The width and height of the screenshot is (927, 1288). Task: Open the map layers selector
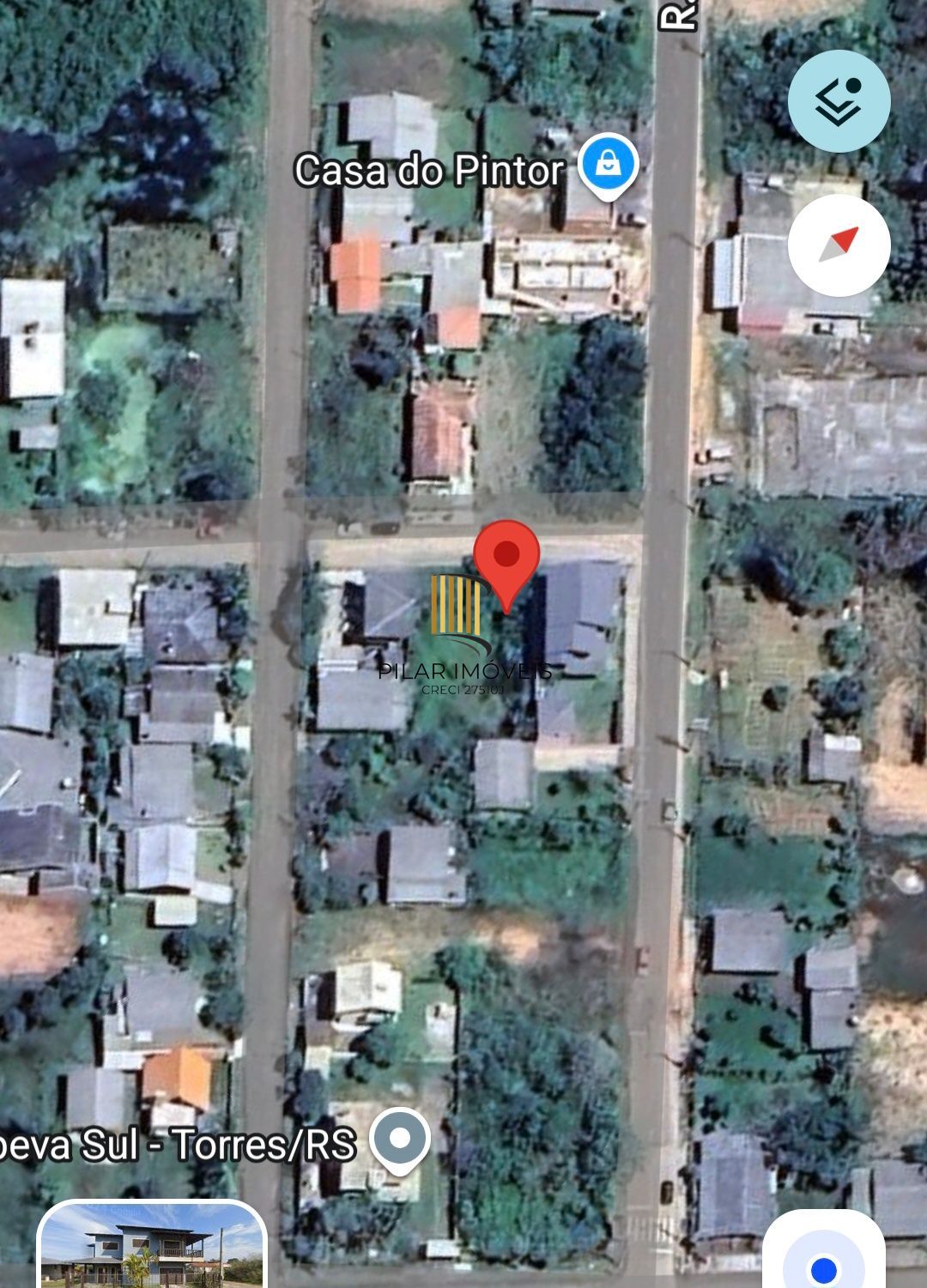pos(839,101)
